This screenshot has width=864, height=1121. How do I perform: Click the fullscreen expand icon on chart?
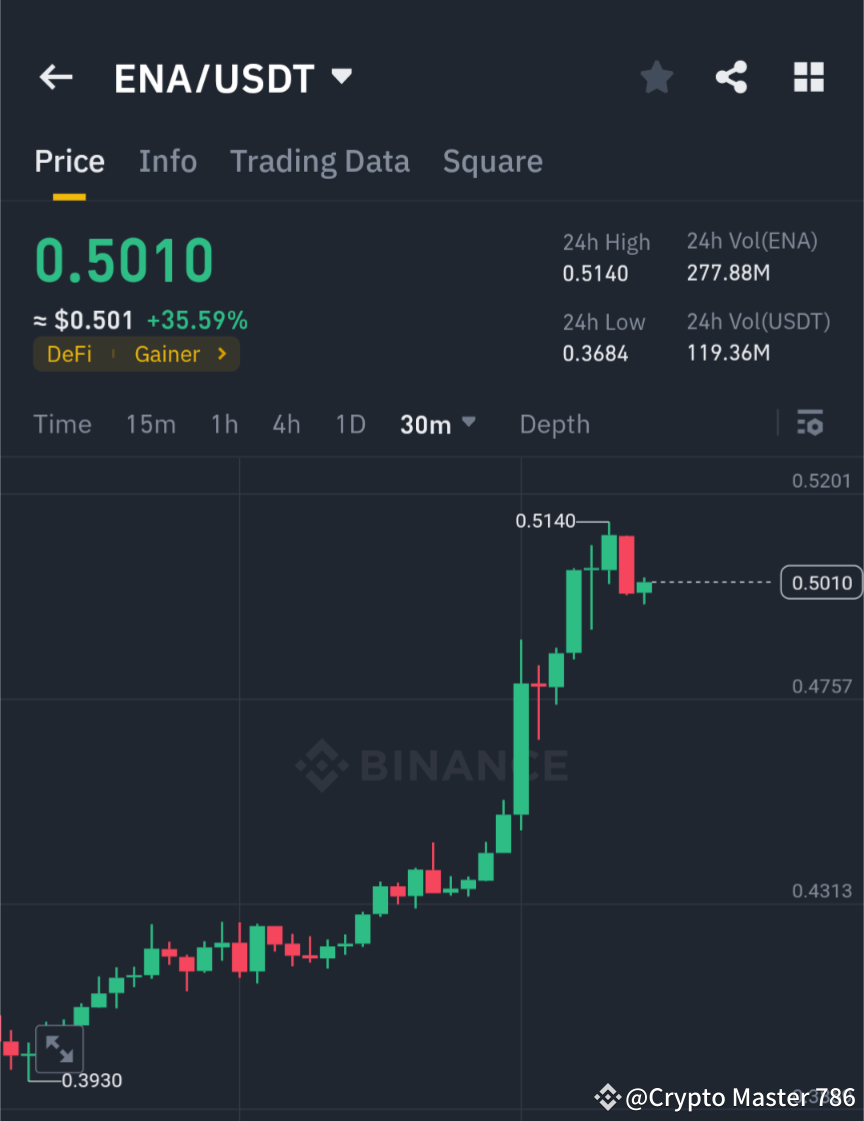[x=60, y=1049]
